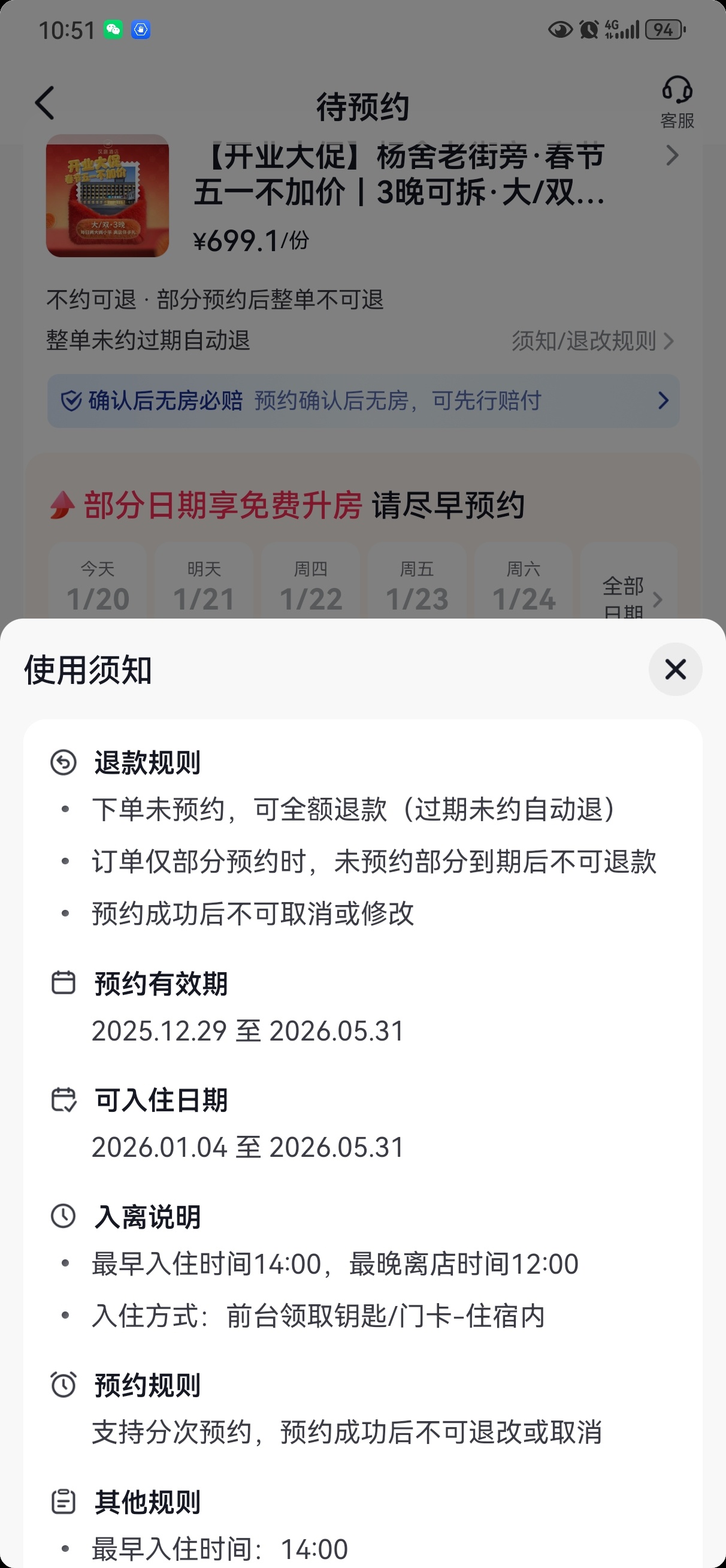The image size is (726, 1568).
Task: Pick Thursday 1/22 date
Action: tap(310, 584)
